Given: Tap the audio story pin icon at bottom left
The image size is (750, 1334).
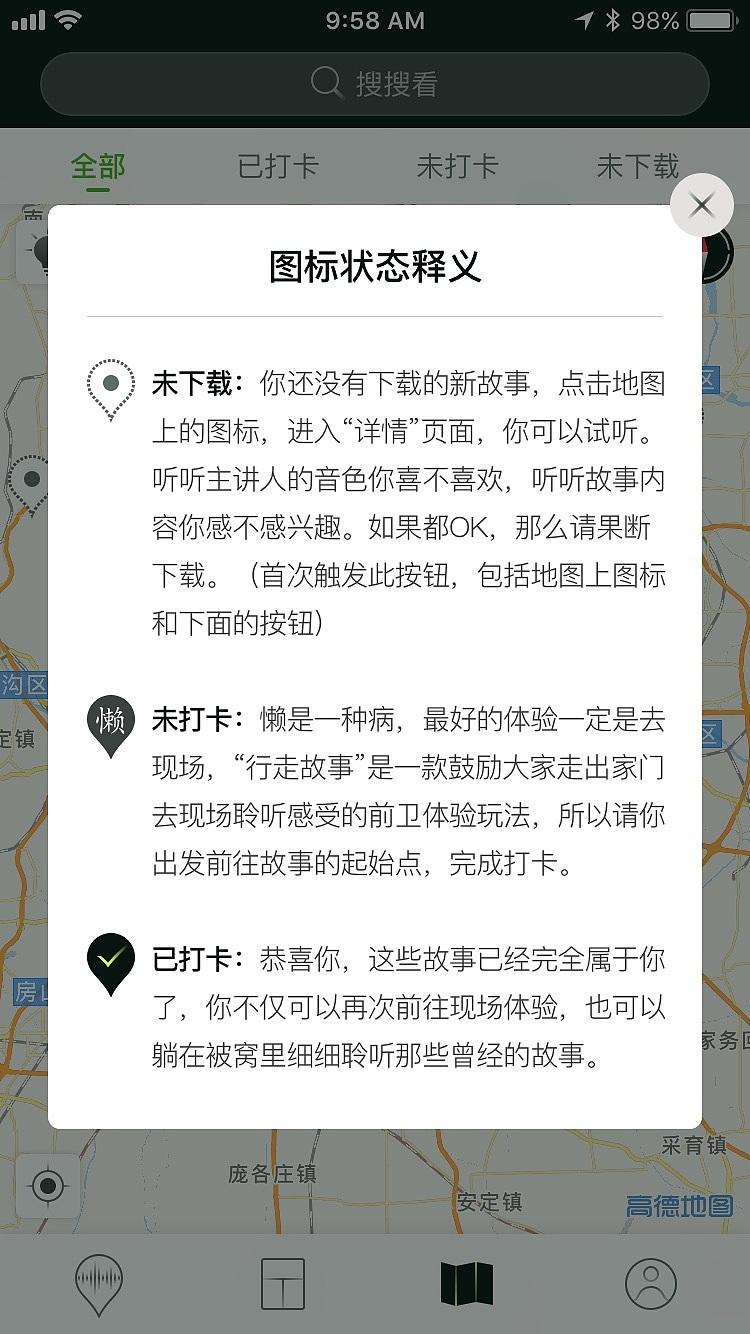Looking at the screenshot, I should pos(97,1285).
